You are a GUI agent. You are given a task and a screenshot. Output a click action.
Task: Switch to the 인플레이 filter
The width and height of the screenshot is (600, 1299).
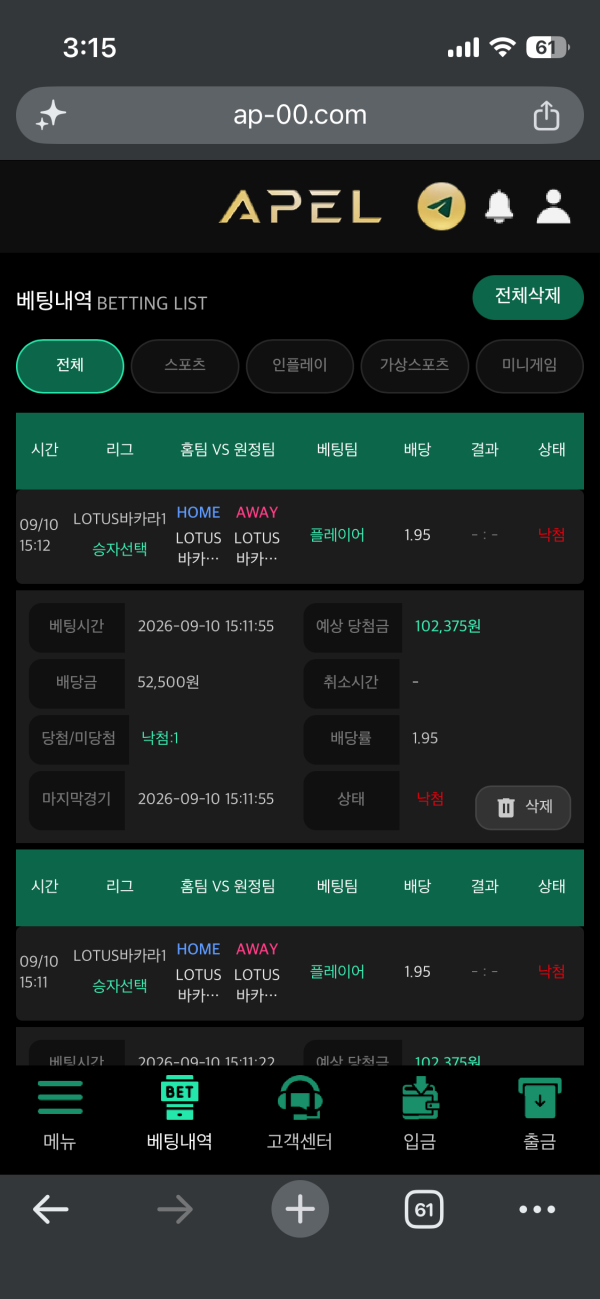300,366
